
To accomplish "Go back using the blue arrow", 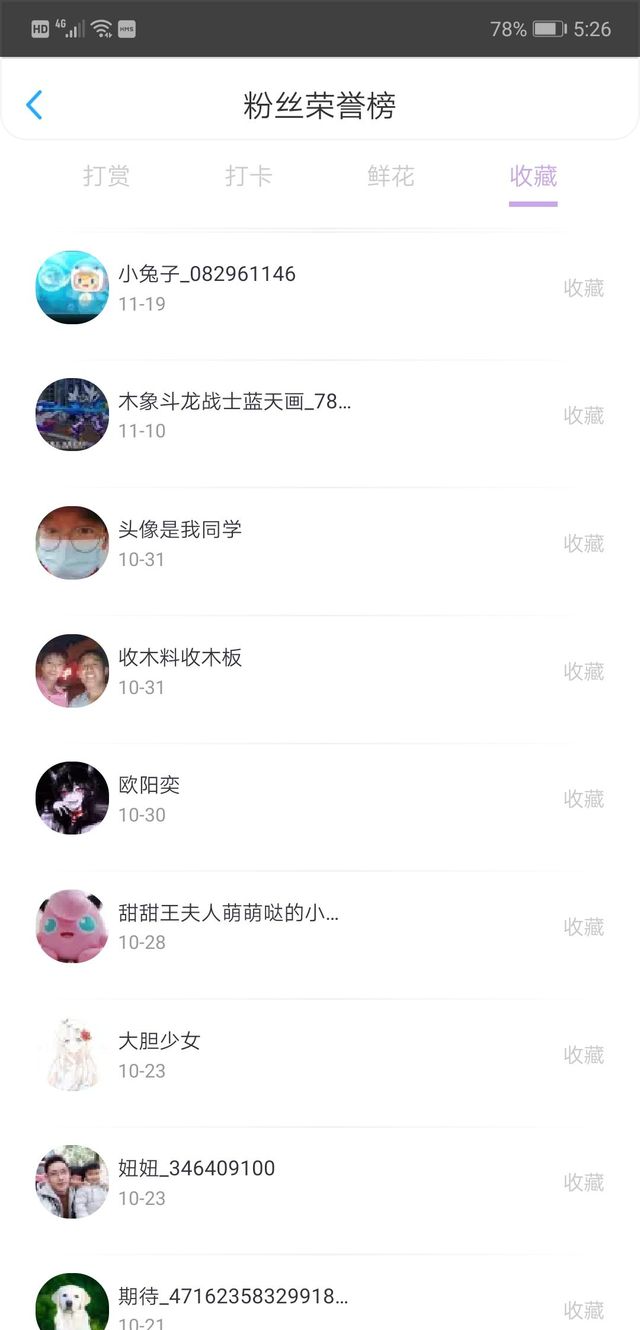I will tap(34, 105).
